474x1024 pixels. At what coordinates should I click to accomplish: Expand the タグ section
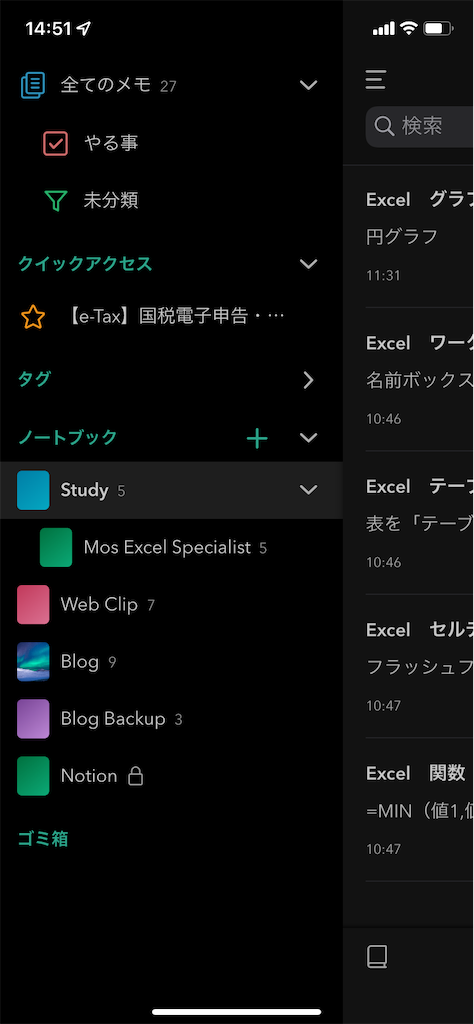308,380
